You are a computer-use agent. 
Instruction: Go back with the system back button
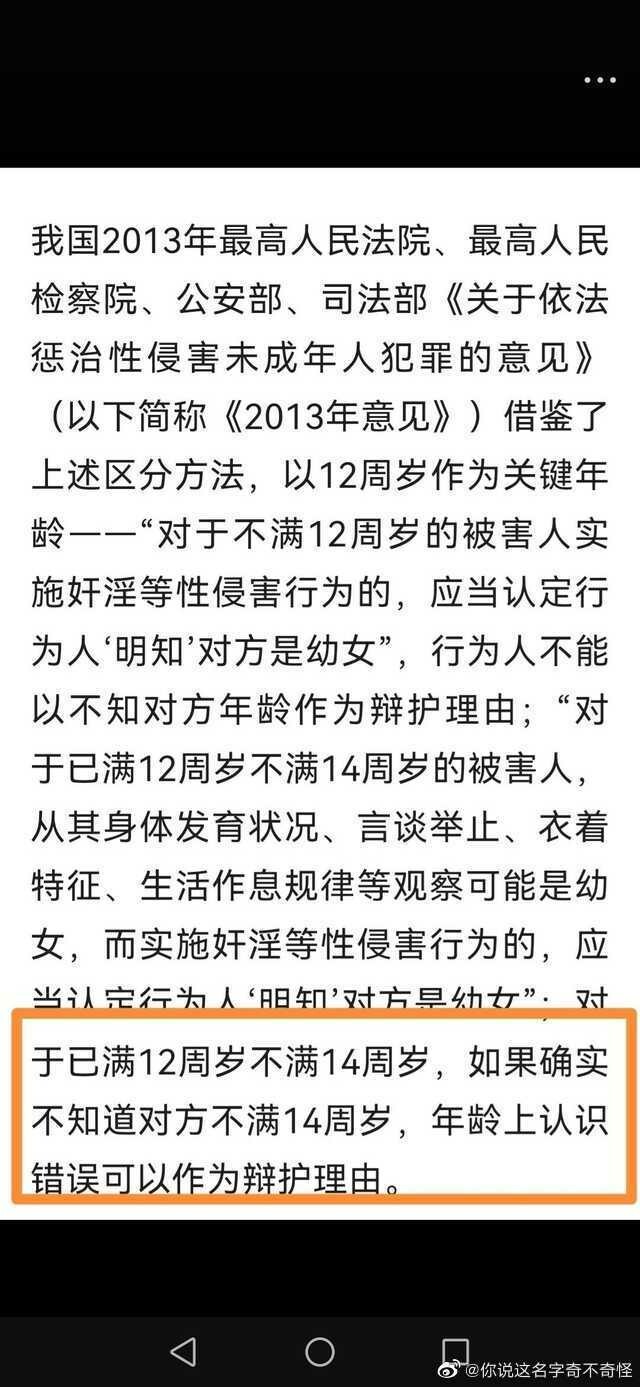coord(183,1351)
